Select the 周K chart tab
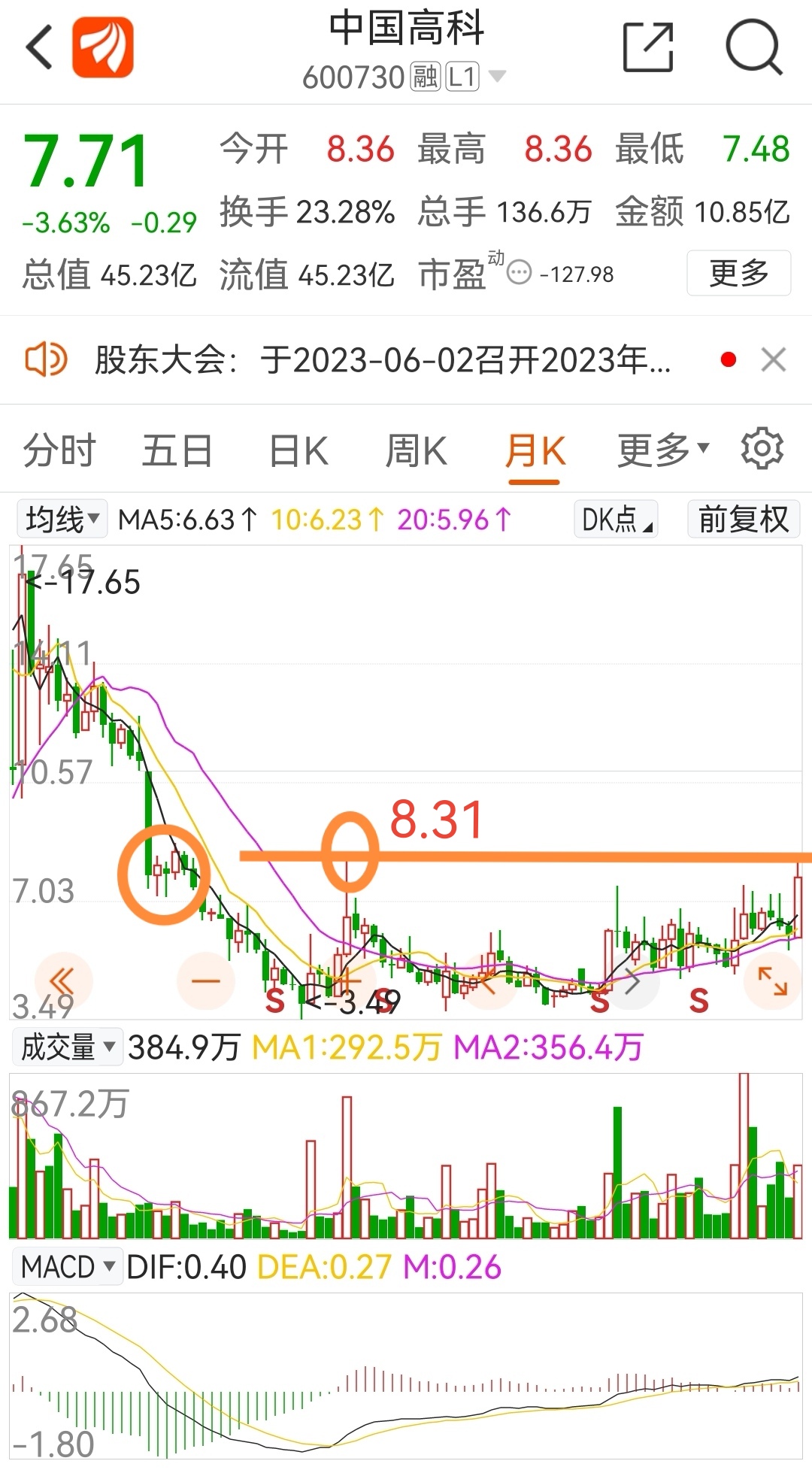Screen dimensions: 812x1470 417,451
